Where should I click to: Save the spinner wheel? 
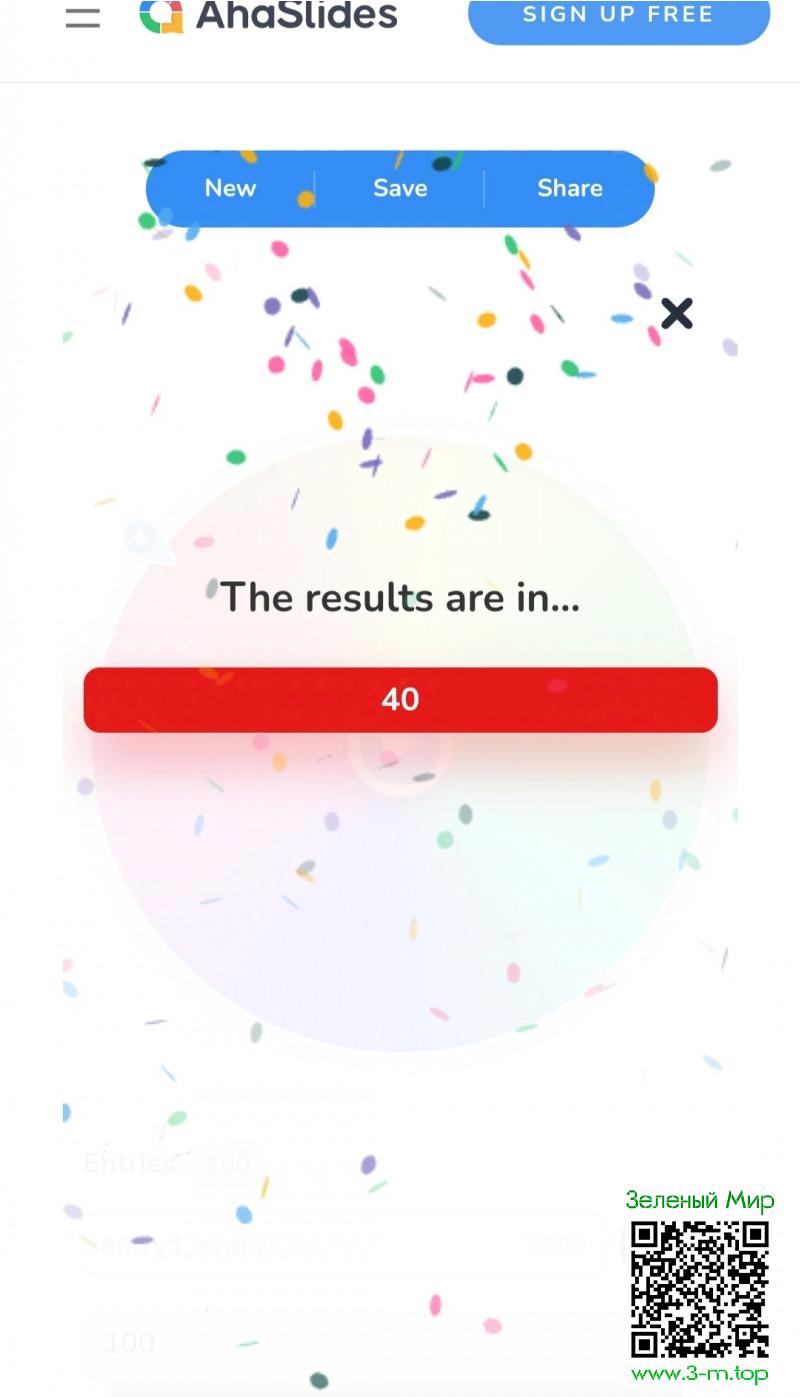point(400,188)
